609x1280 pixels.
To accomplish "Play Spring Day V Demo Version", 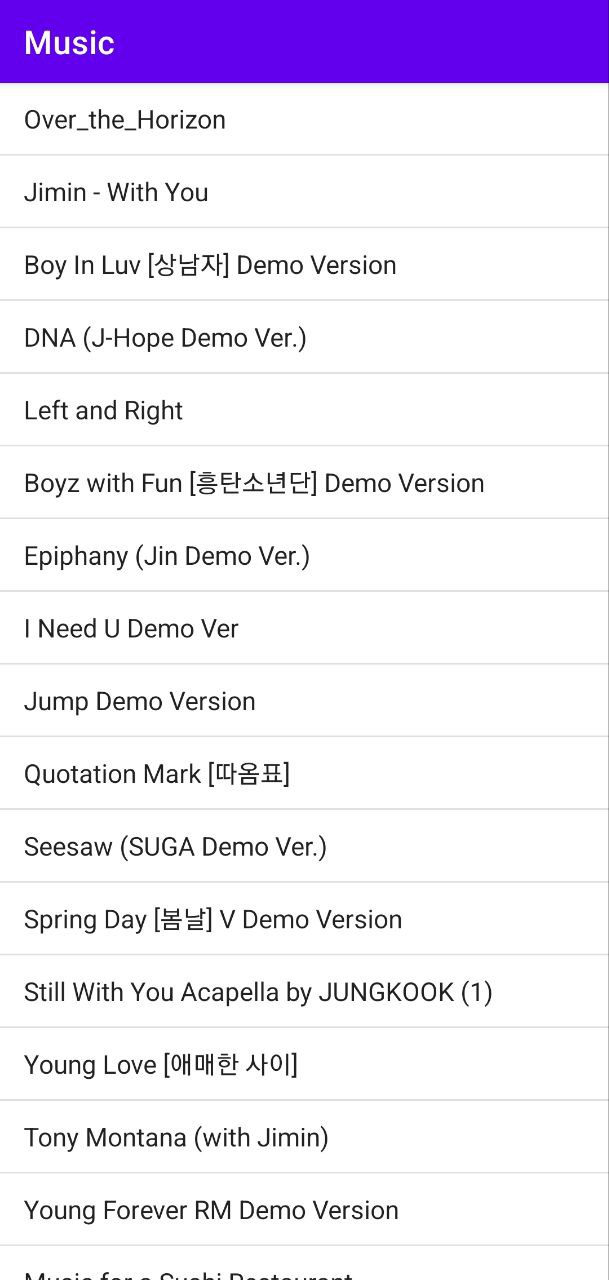I will point(213,919).
